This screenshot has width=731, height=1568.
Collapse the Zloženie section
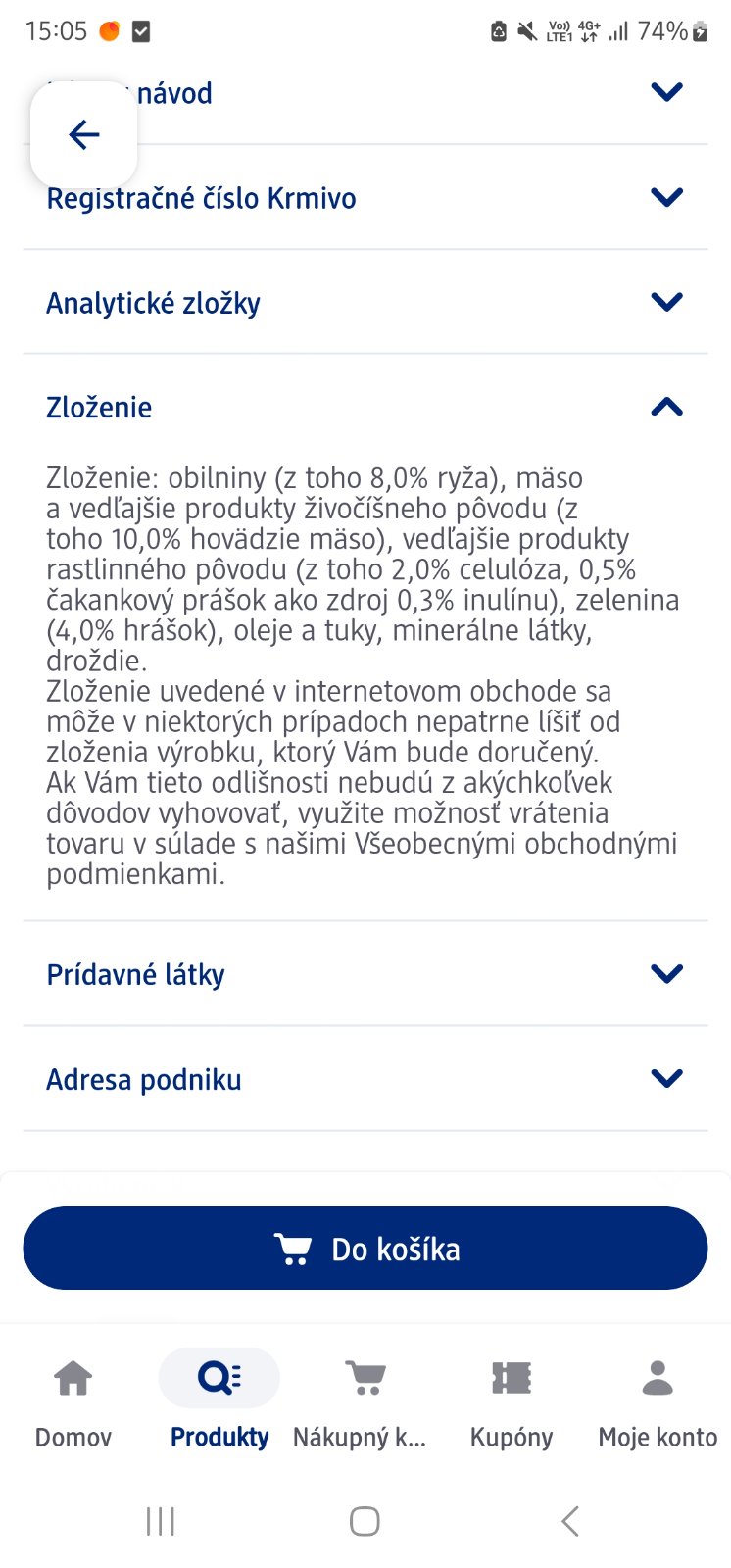[x=365, y=407]
